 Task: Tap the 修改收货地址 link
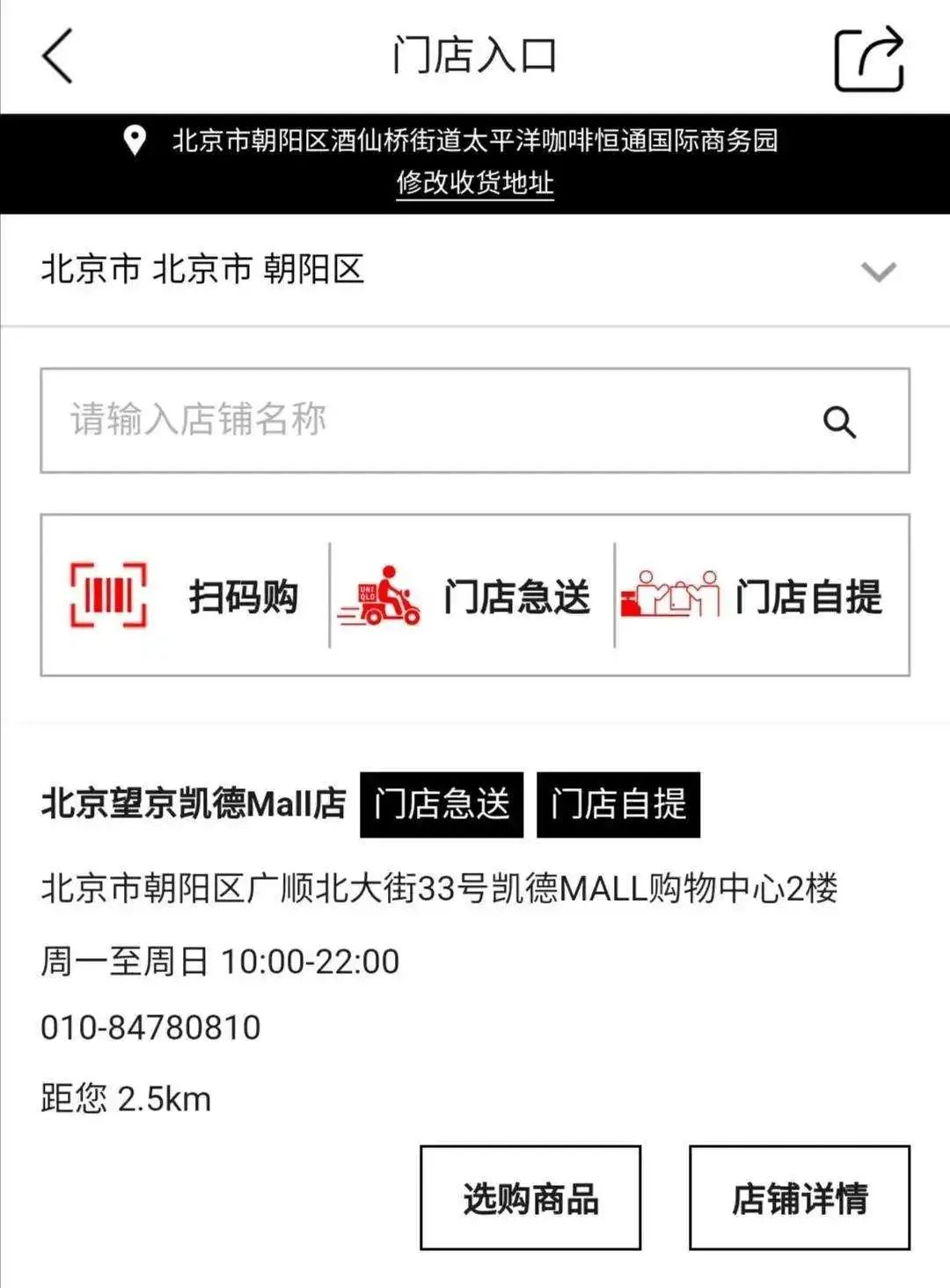(x=474, y=183)
